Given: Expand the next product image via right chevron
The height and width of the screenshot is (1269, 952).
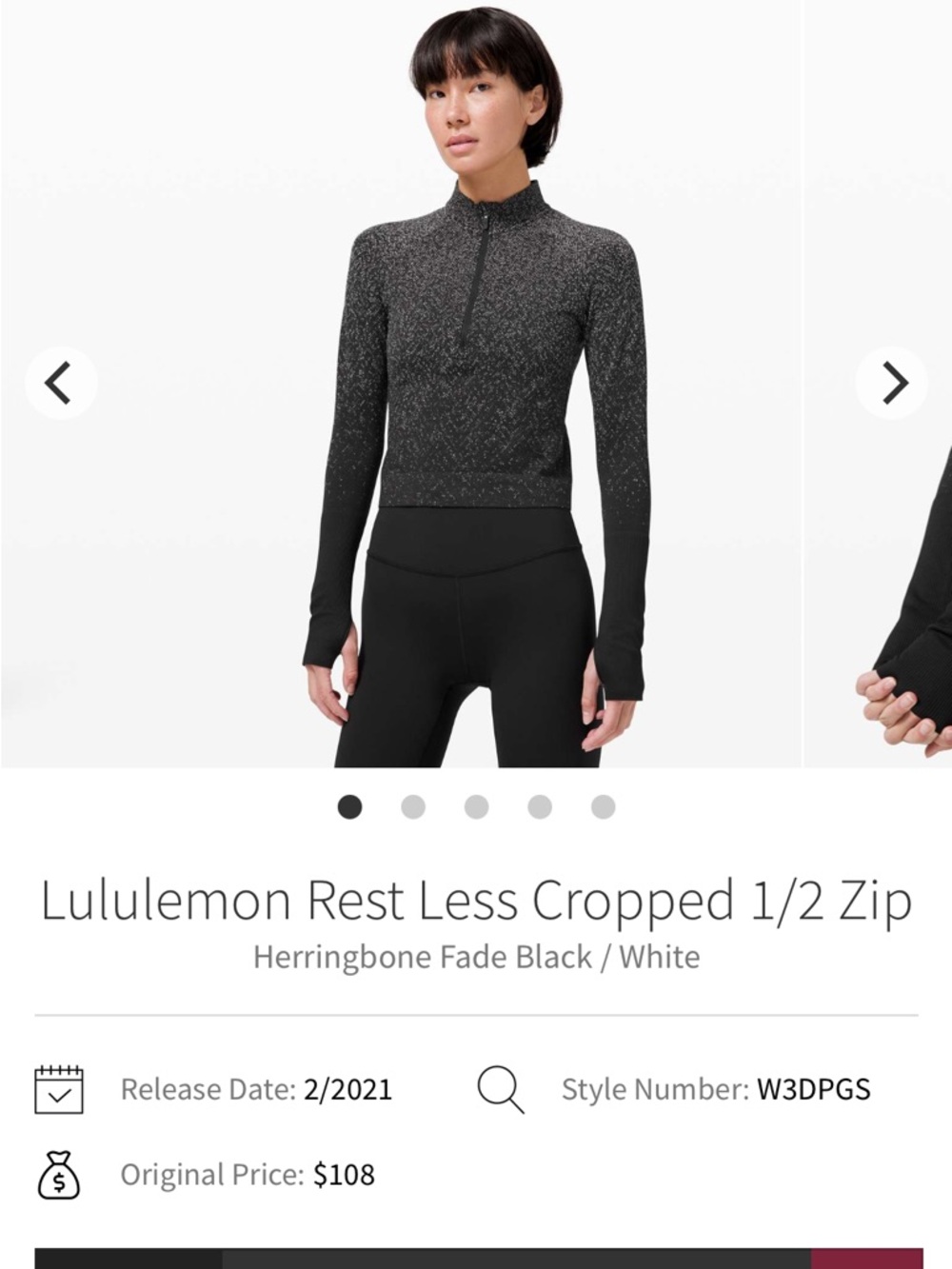Looking at the screenshot, I should (892, 382).
